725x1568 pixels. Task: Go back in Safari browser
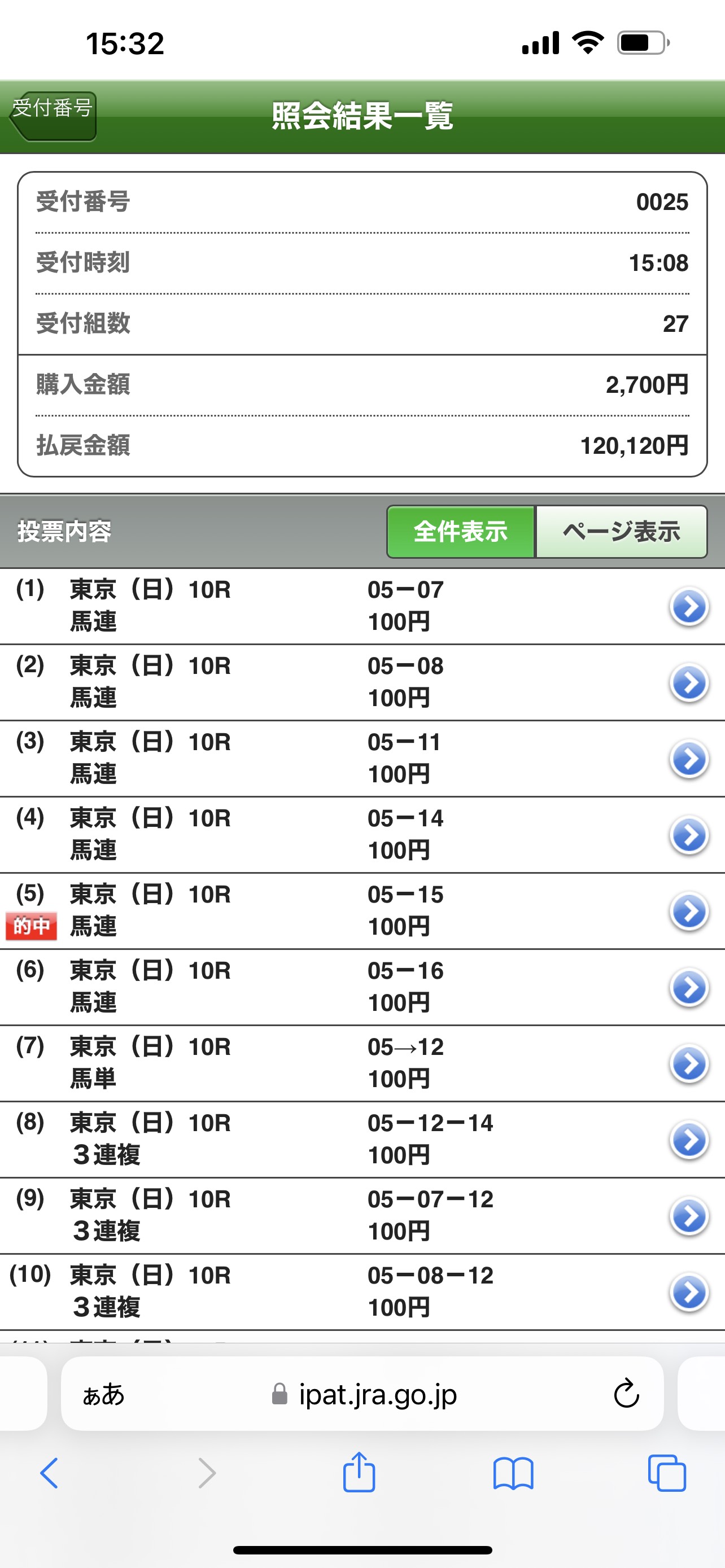click(50, 1473)
